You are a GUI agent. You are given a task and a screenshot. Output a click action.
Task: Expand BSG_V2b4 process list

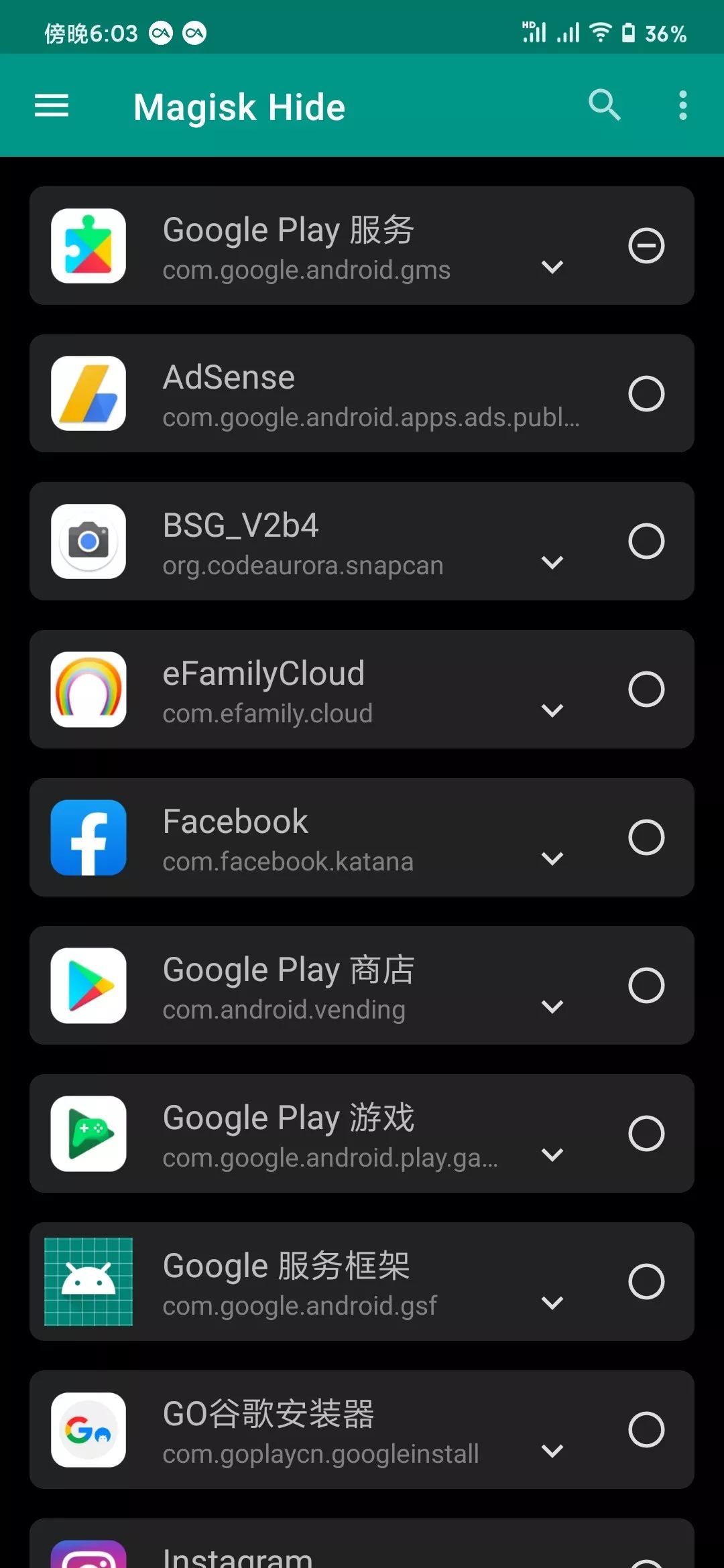(552, 563)
